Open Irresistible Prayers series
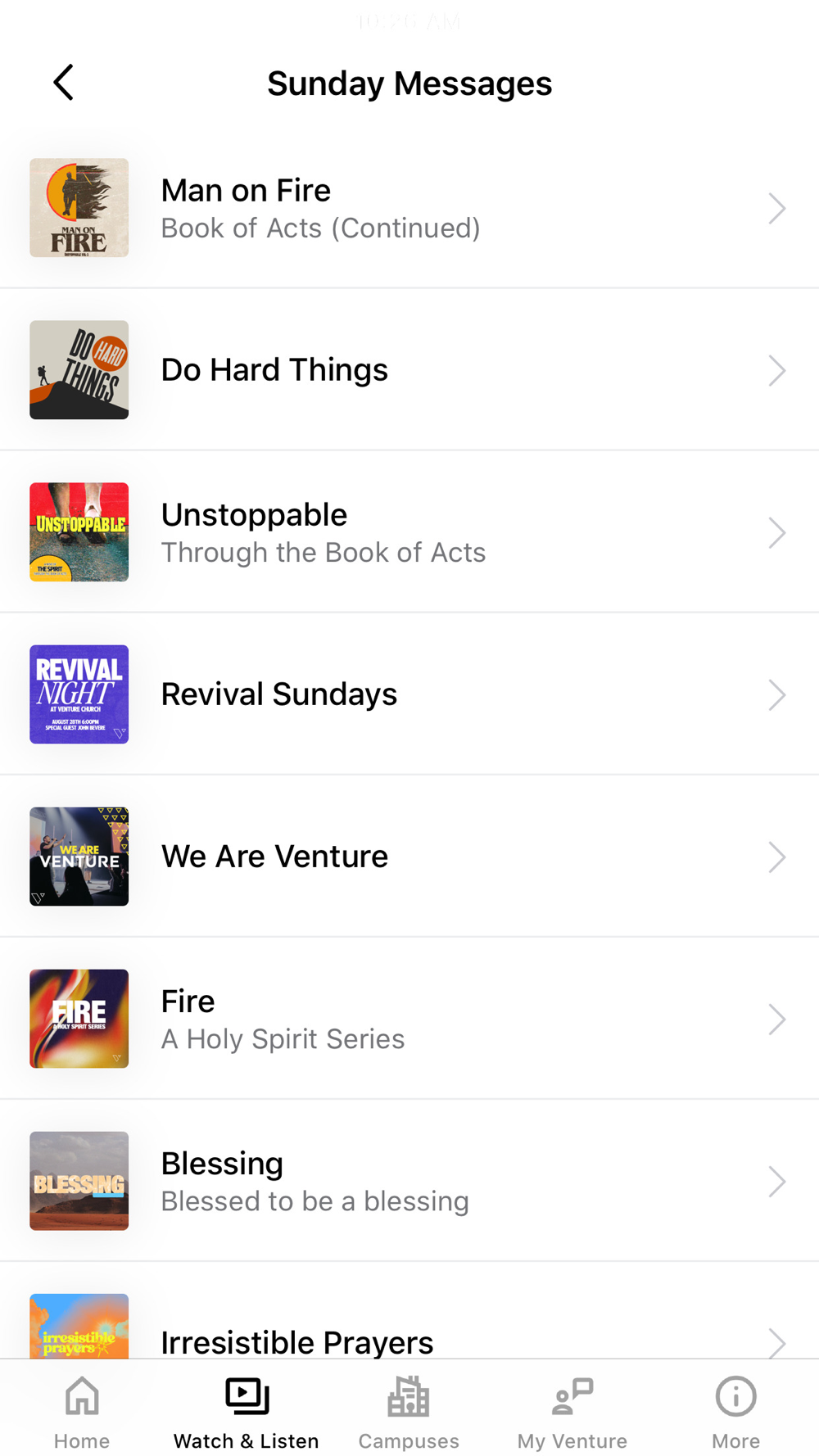Image resolution: width=819 pixels, height=1456 pixels. pyautogui.click(x=409, y=1311)
